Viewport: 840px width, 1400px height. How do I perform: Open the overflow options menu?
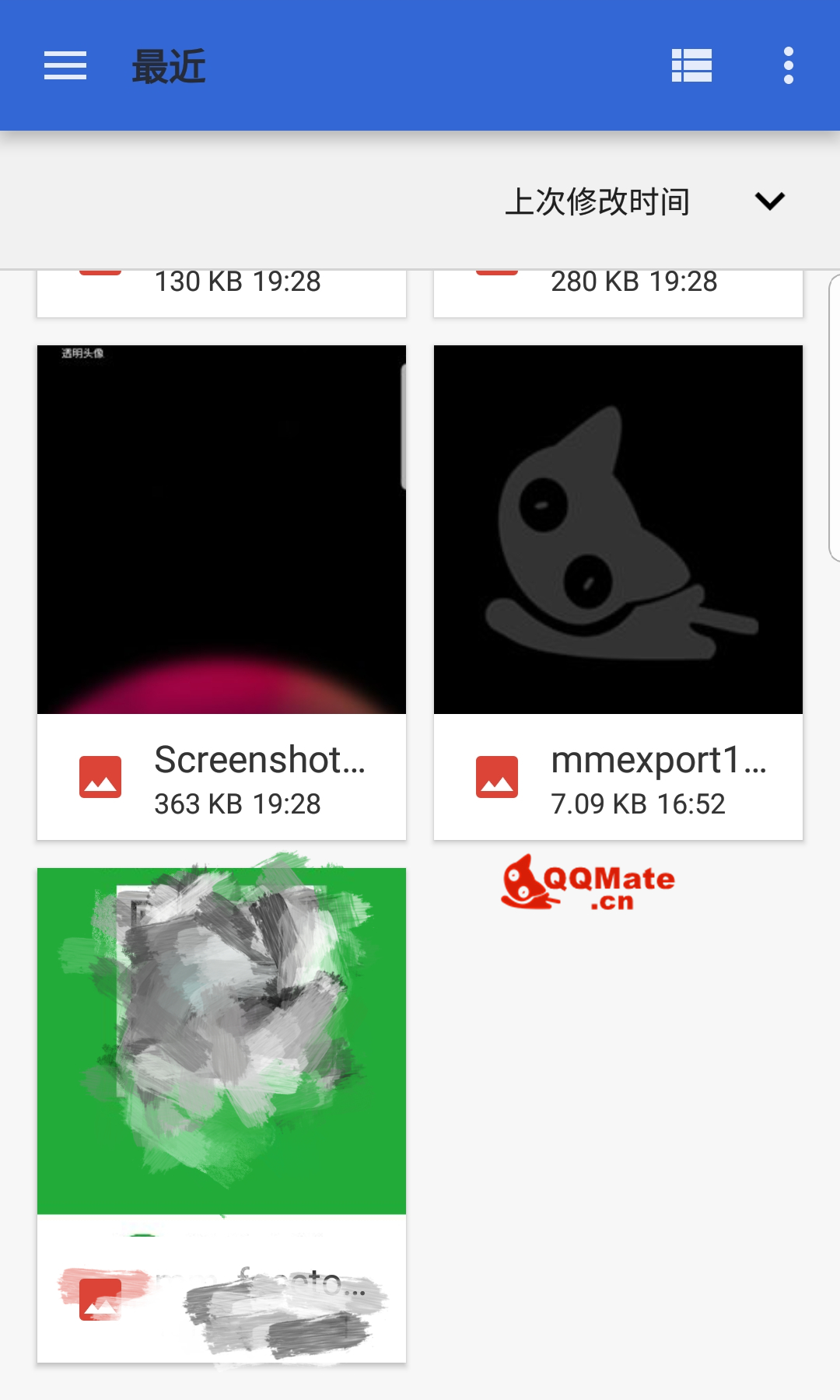pos(788,65)
